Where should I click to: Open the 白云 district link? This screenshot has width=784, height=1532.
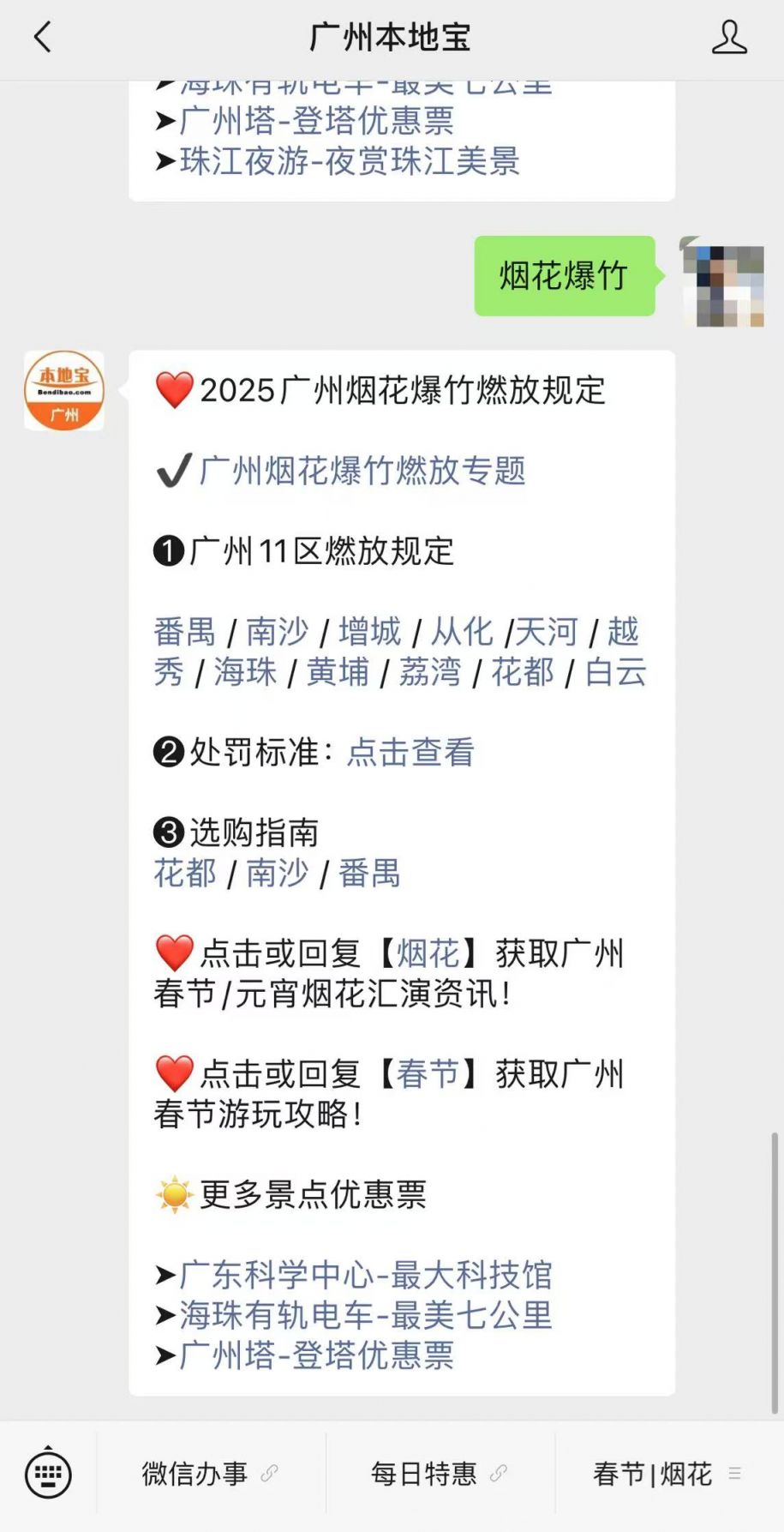(615, 672)
